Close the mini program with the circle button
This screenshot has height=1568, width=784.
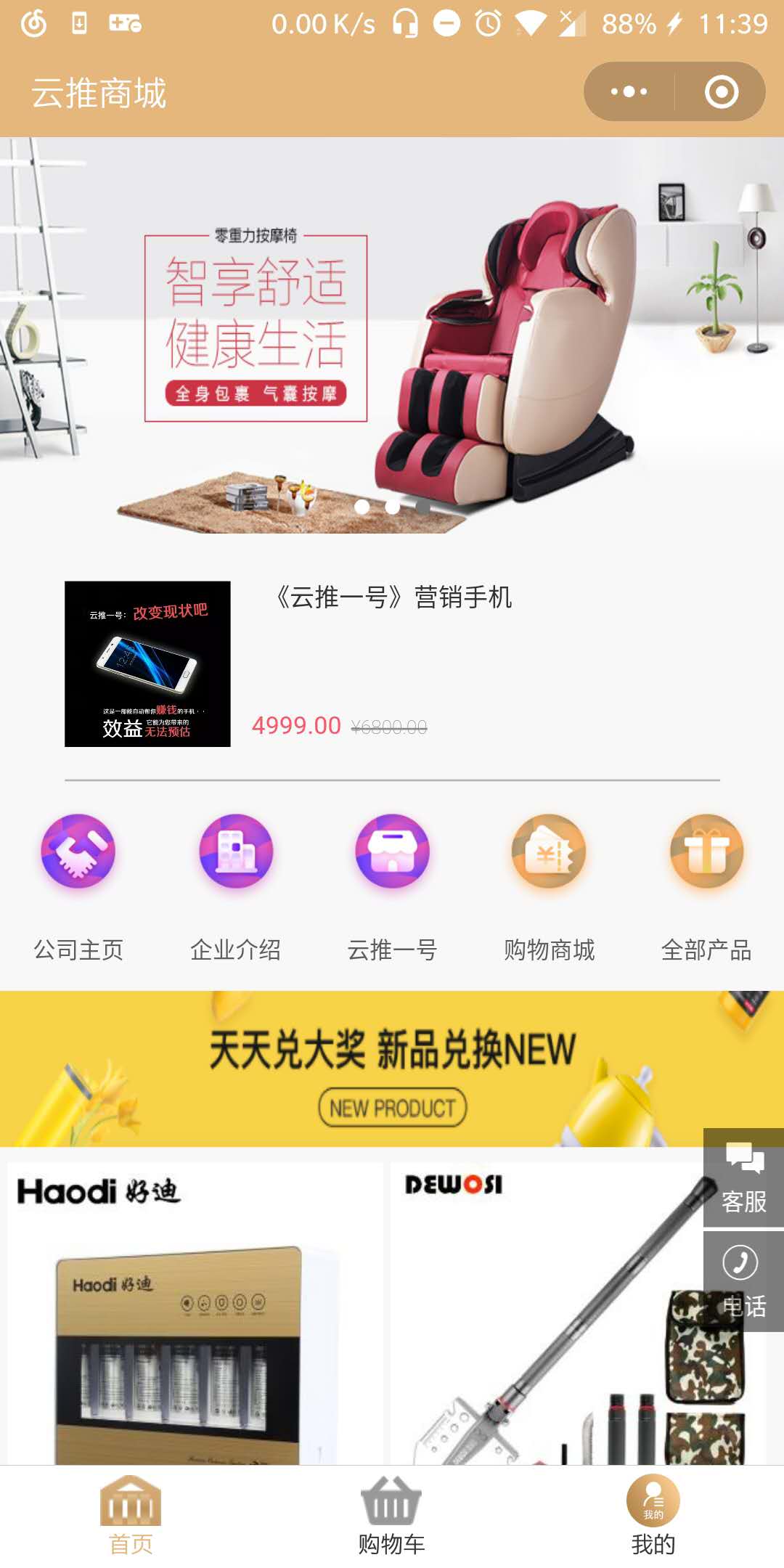coord(721,92)
